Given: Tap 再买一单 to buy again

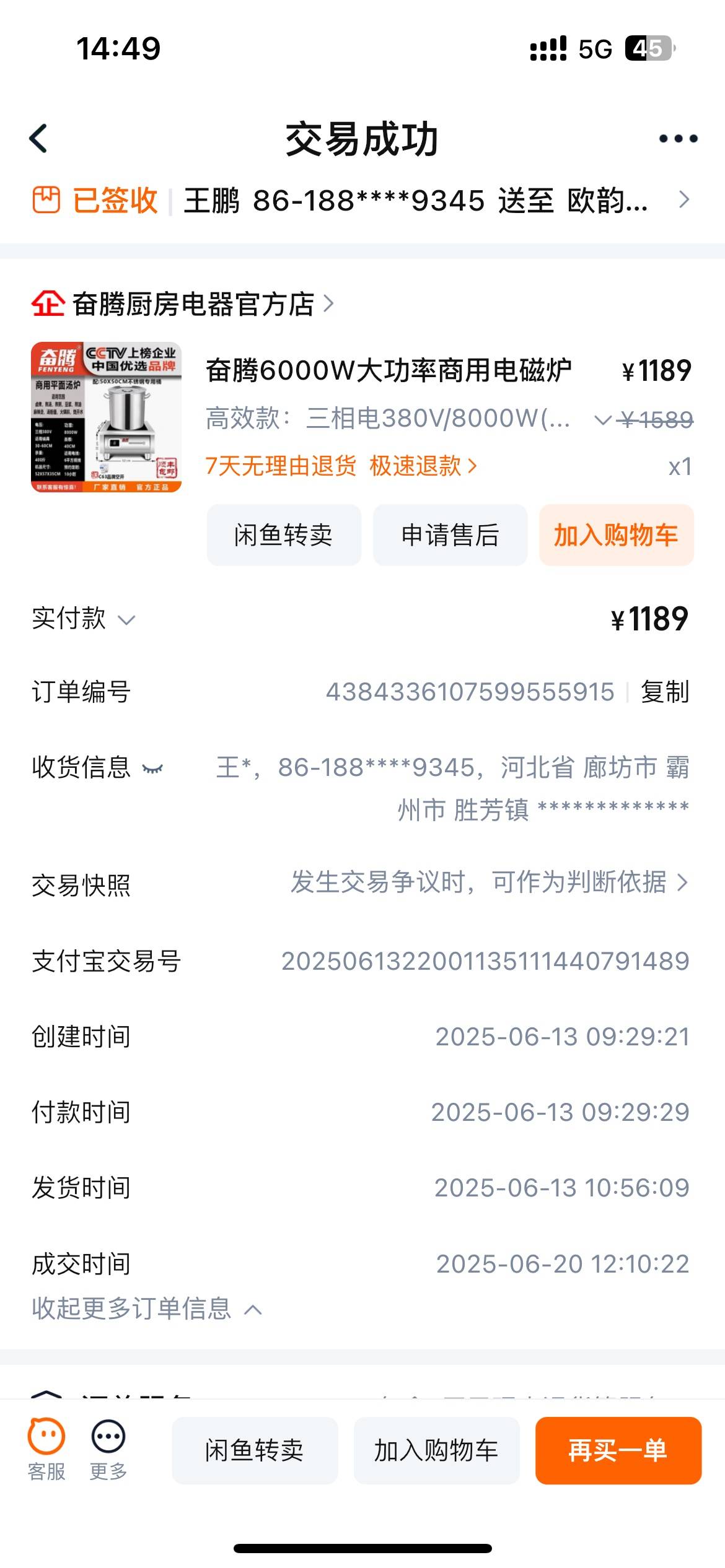Looking at the screenshot, I should [x=618, y=1450].
